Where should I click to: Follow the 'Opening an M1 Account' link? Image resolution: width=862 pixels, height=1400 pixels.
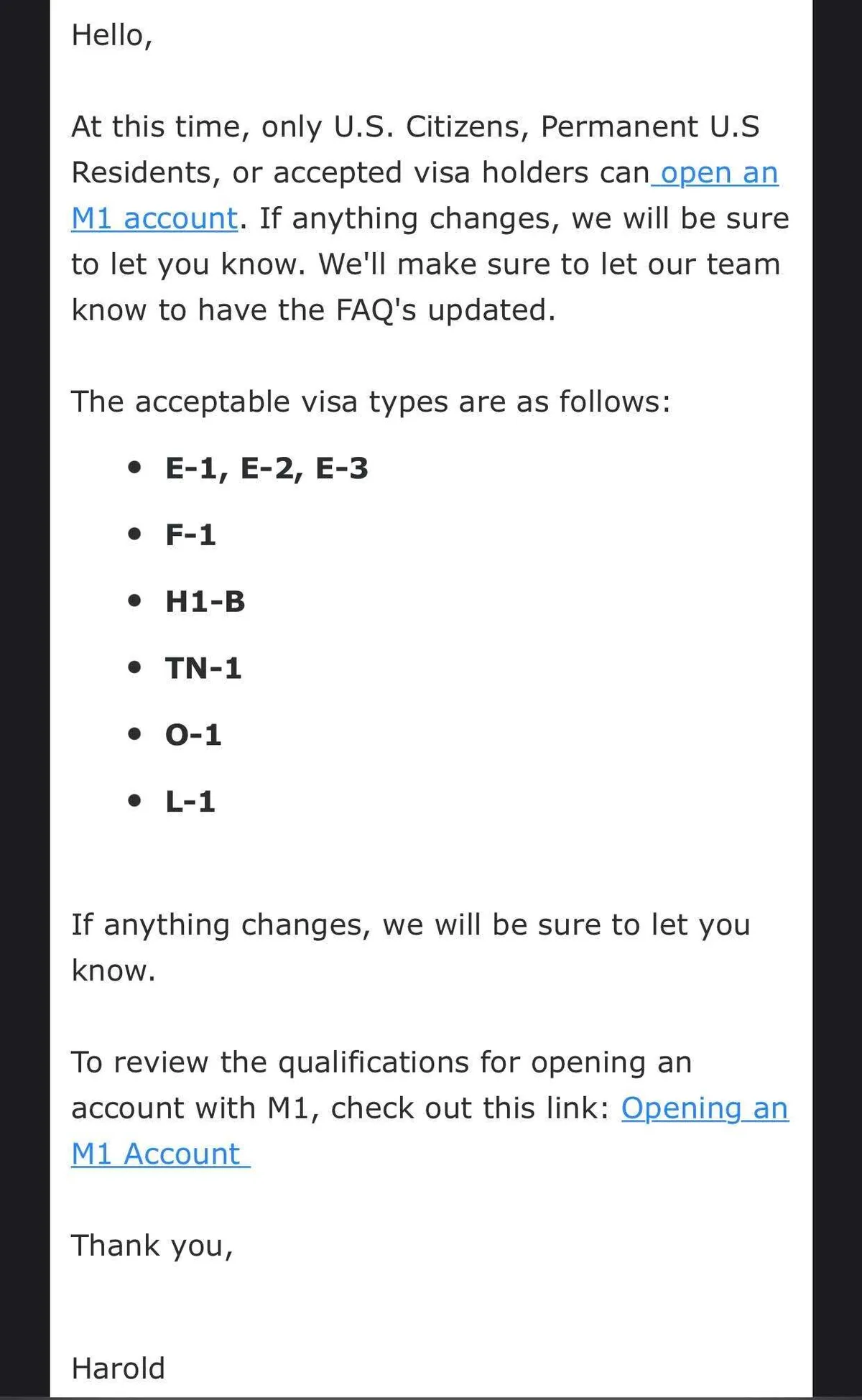point(704,1108)
